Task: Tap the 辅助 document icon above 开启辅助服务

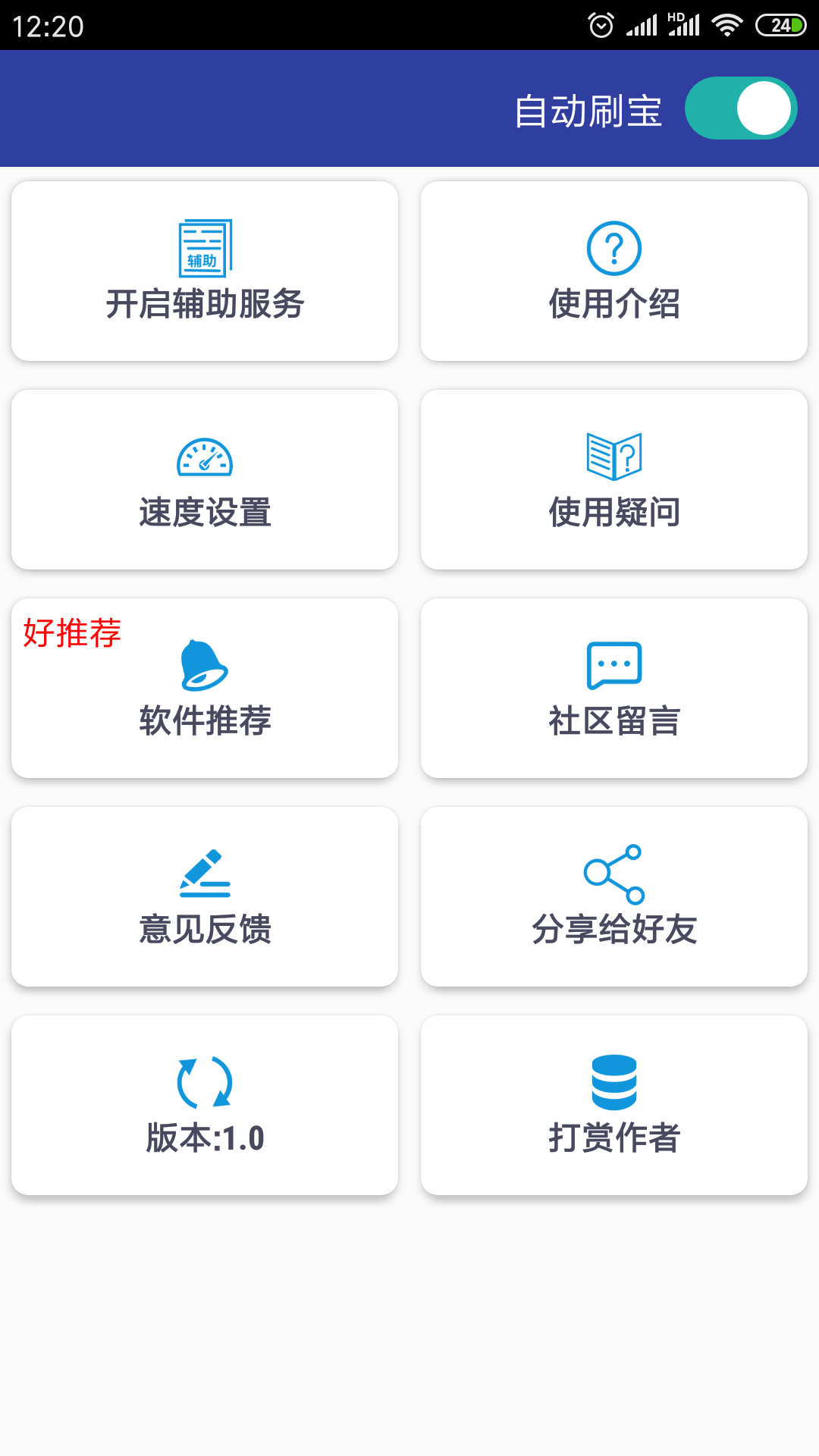Action: [x=205, y=246]
